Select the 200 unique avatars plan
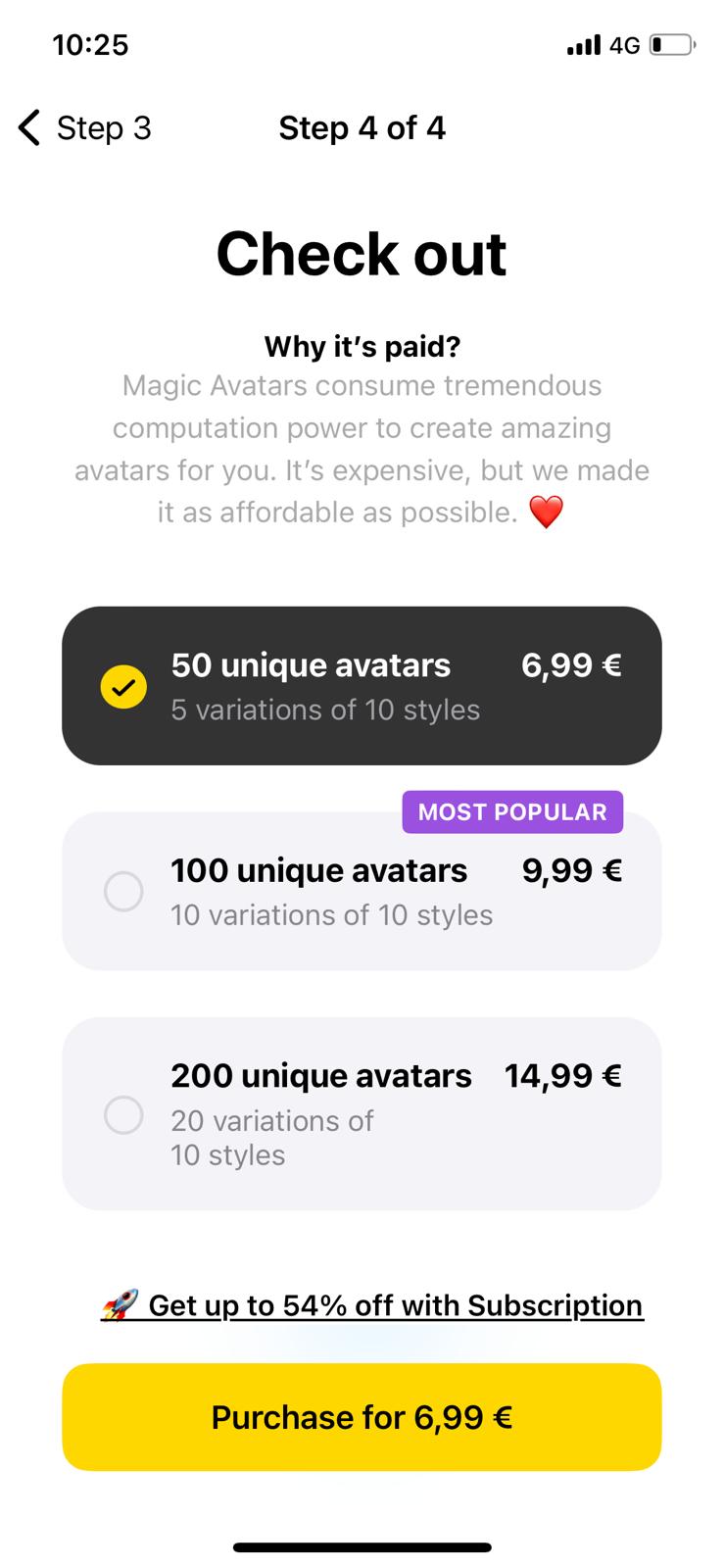The height and width of the screenshot is (1568, 724). pyautogui.click(x=362, y=1113)
